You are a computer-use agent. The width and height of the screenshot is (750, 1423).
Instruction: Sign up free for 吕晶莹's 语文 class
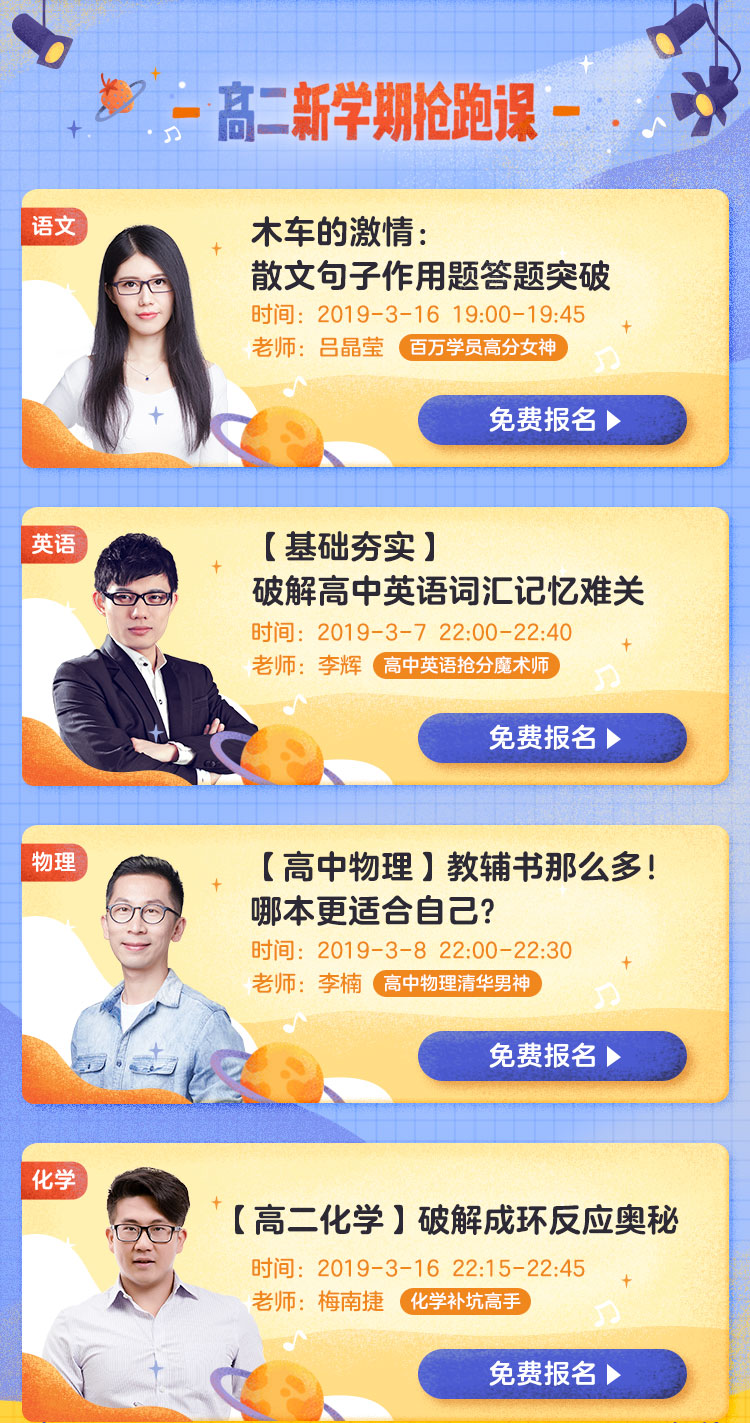[x=552, y=420]
